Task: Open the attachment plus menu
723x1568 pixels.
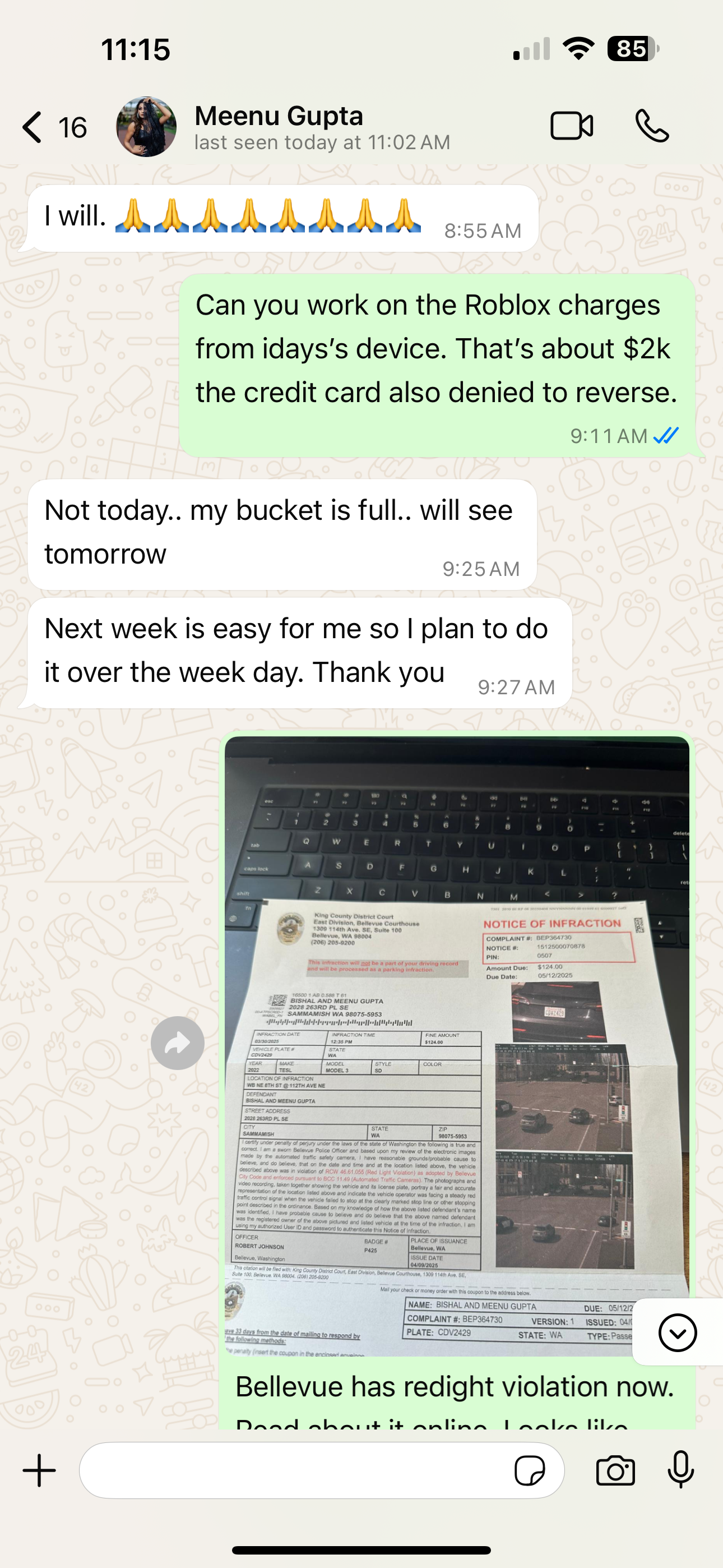Action: (x=40, y=1470)
